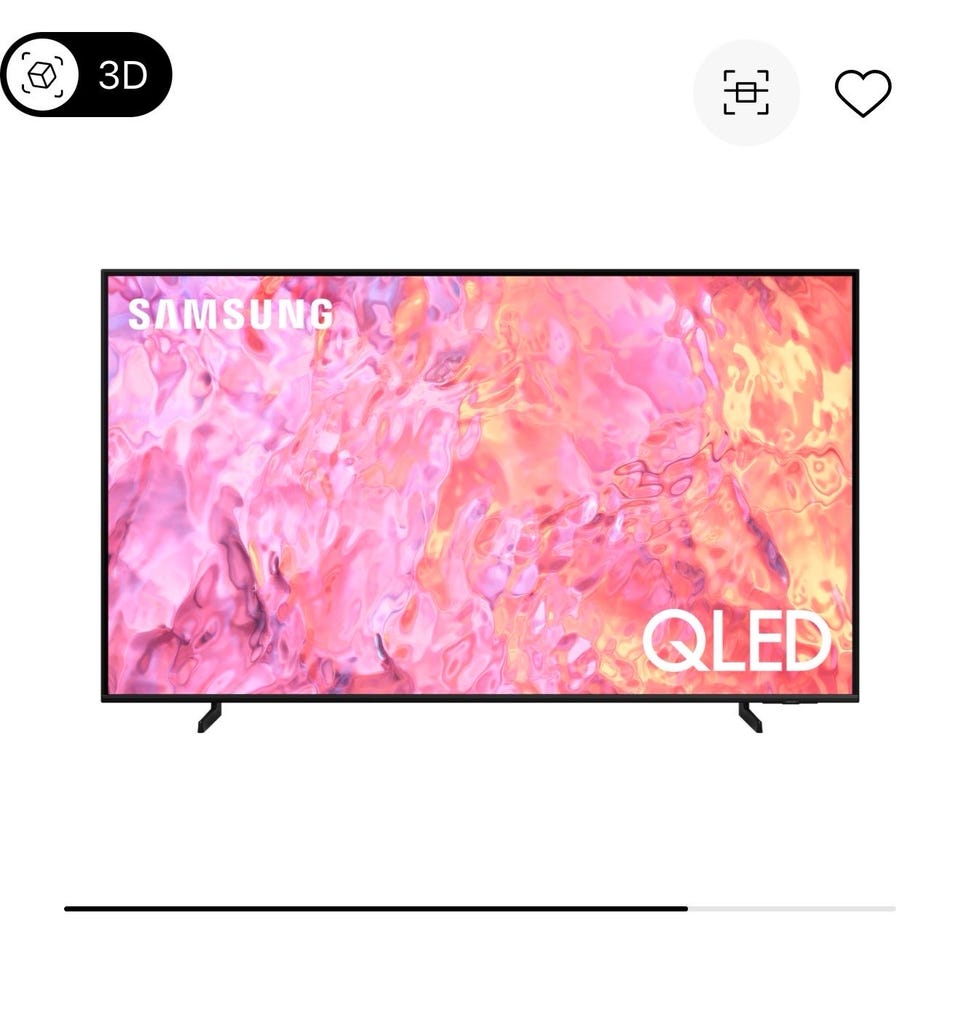Switch off the 3D mode toggle
This screenshot has width=960, height=1030.
click(85, 72)
